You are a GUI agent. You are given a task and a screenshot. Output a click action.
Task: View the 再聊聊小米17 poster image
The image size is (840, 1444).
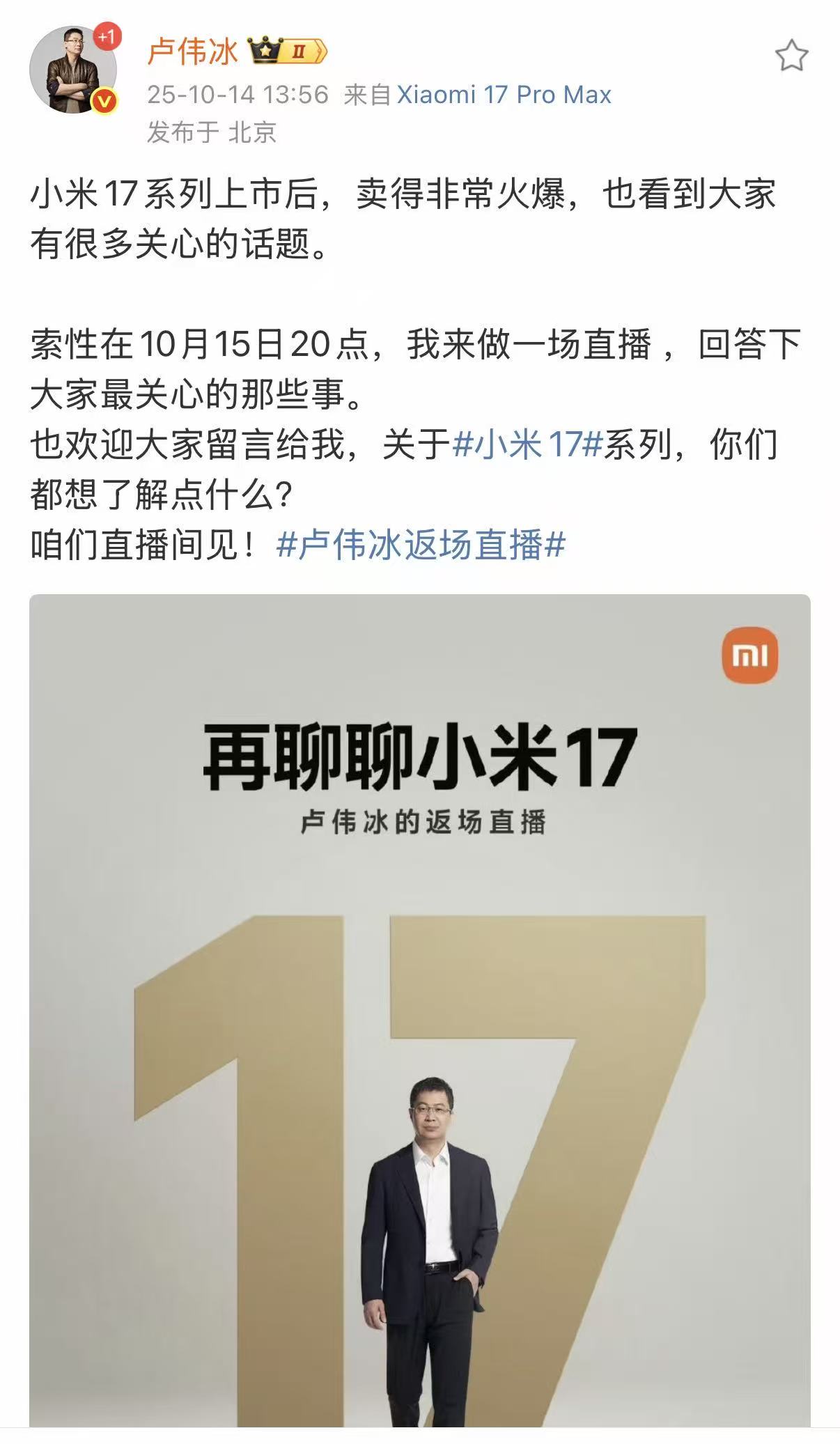(x=419, y=1010)
